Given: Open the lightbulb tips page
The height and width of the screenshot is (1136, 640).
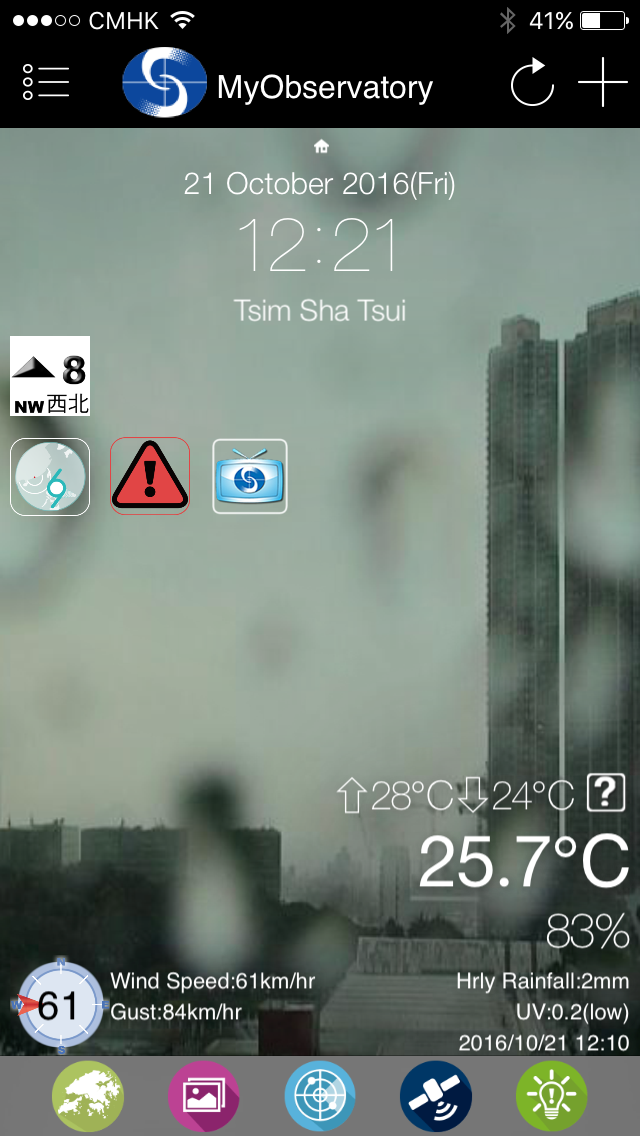Looking at the screenshot, I should (552, 1096).
